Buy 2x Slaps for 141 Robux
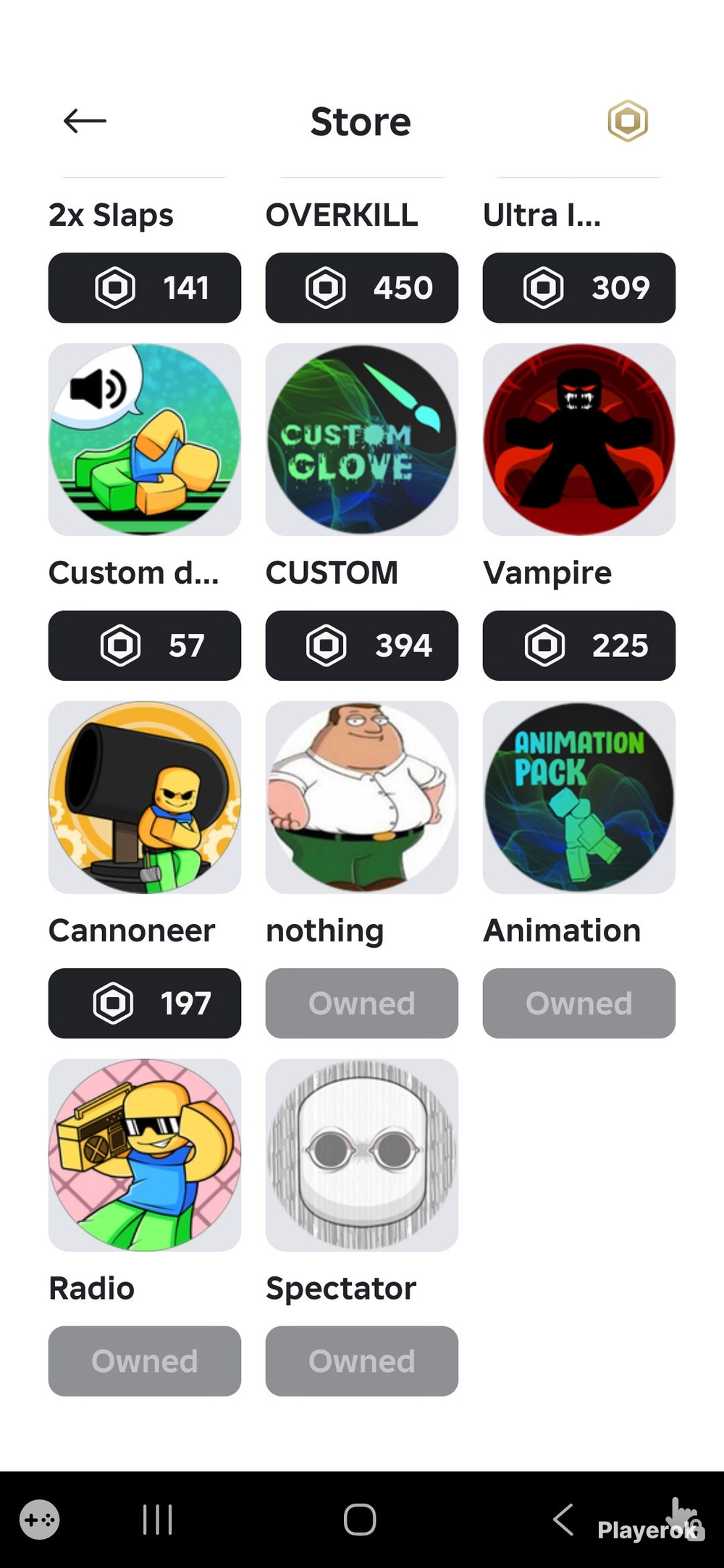 [x=144, y=287]
